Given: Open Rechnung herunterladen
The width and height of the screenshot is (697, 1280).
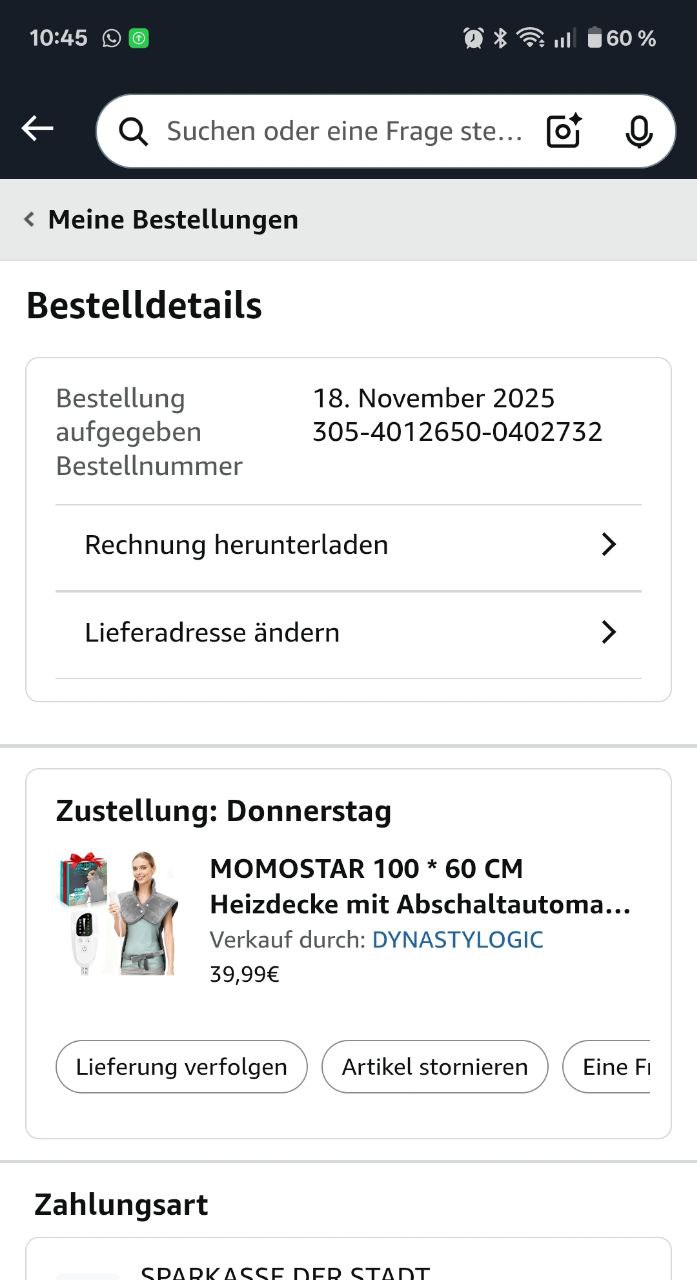Looking at the screenshot, I should click(x=348, y=545).
